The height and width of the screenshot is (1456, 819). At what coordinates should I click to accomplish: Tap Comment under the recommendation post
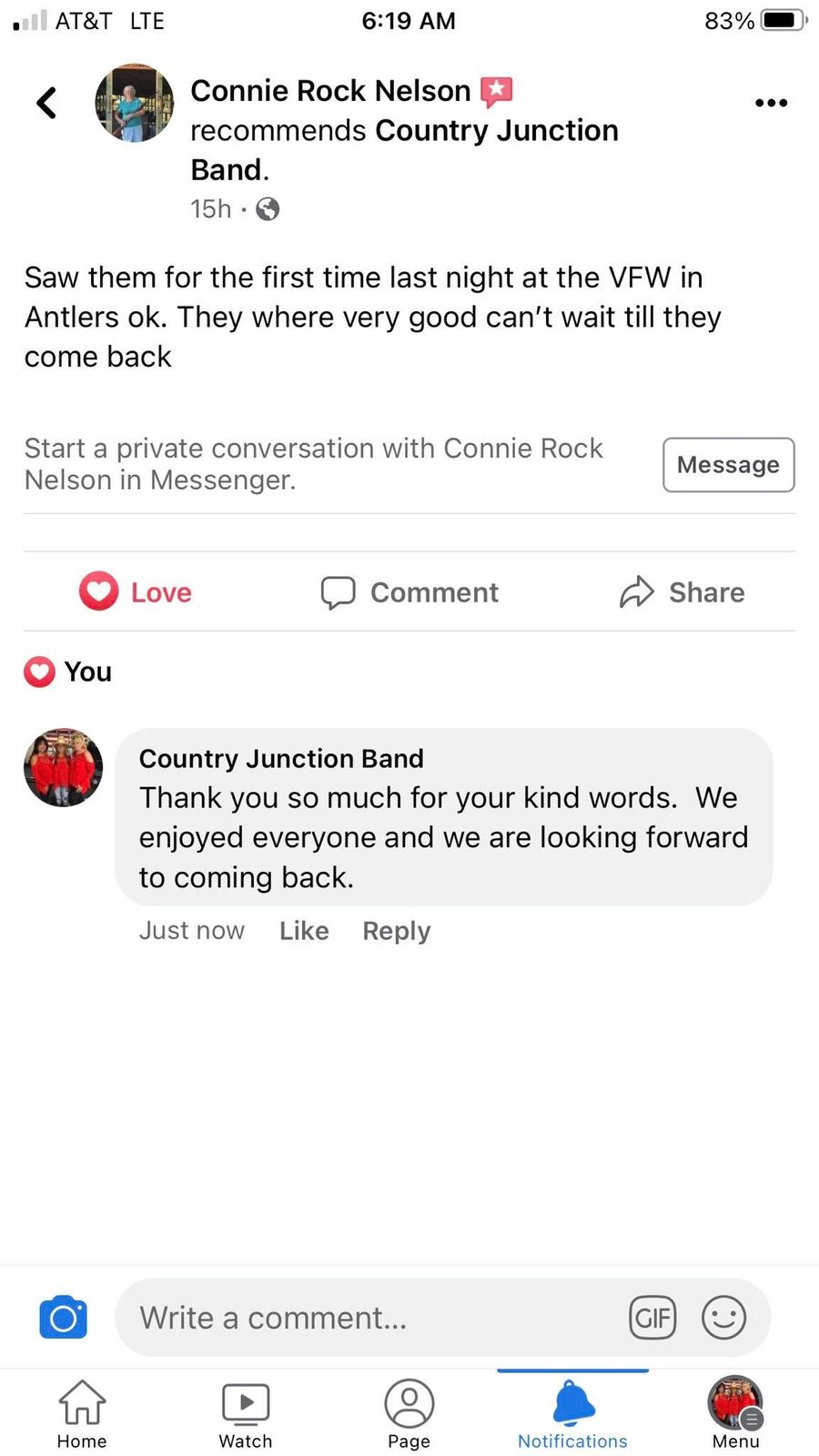click(x=409, y=592)
